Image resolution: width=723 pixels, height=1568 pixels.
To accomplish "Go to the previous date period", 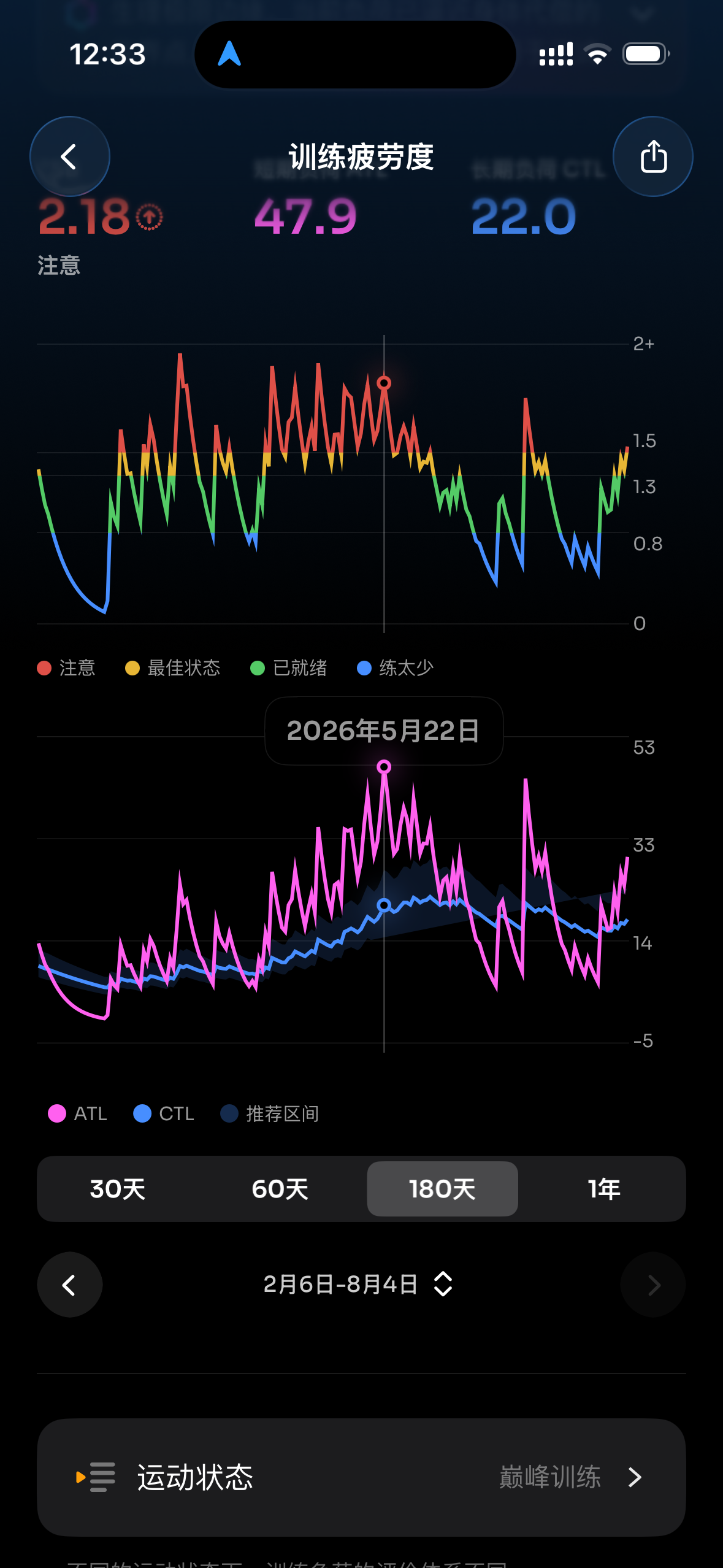I will (x=69, y=1285).
